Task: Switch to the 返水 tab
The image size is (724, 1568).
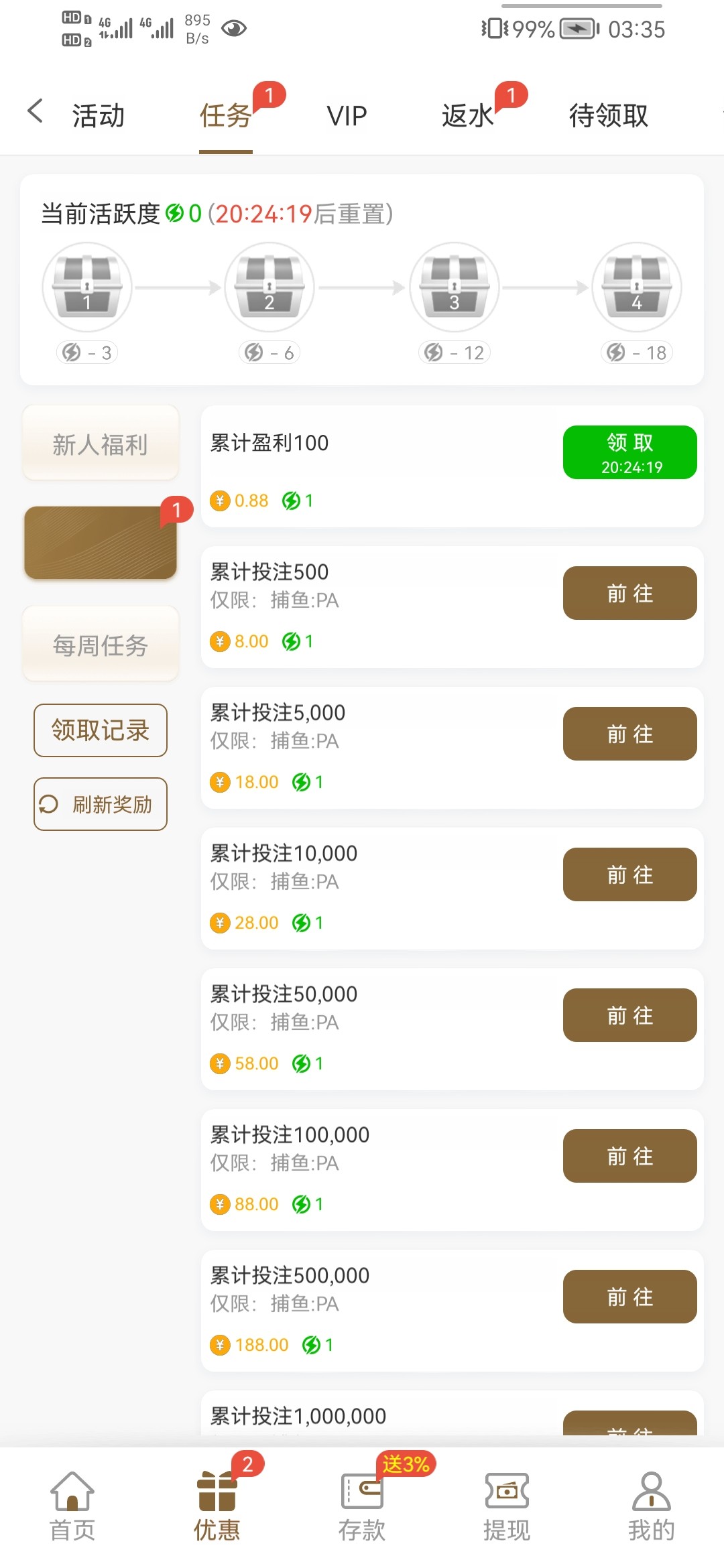Action: [468, 115]
